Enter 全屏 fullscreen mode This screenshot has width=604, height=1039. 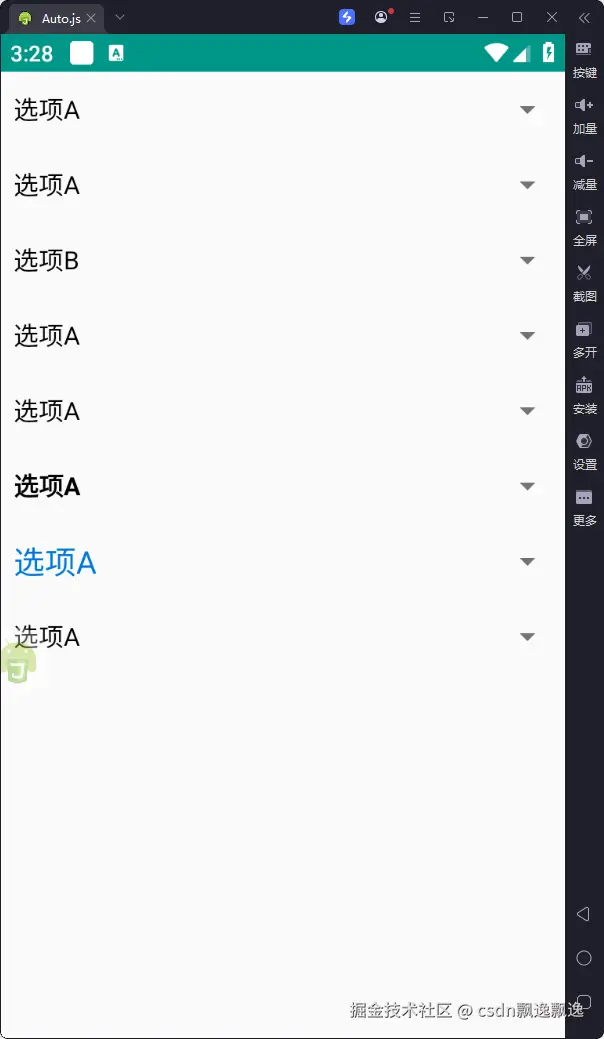click(584, 226)
